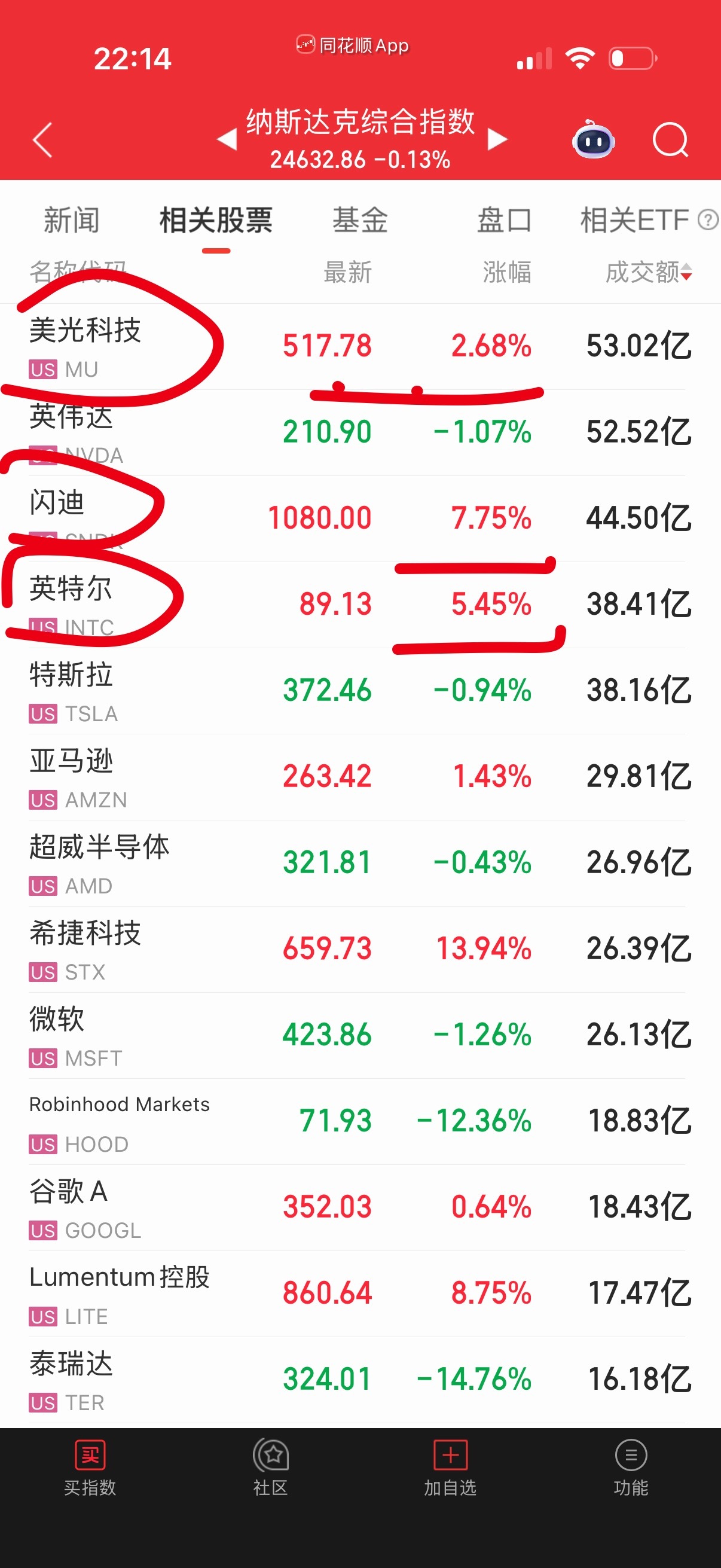
Task: Tap the back arrow at top left
Action: coord(41,139)
